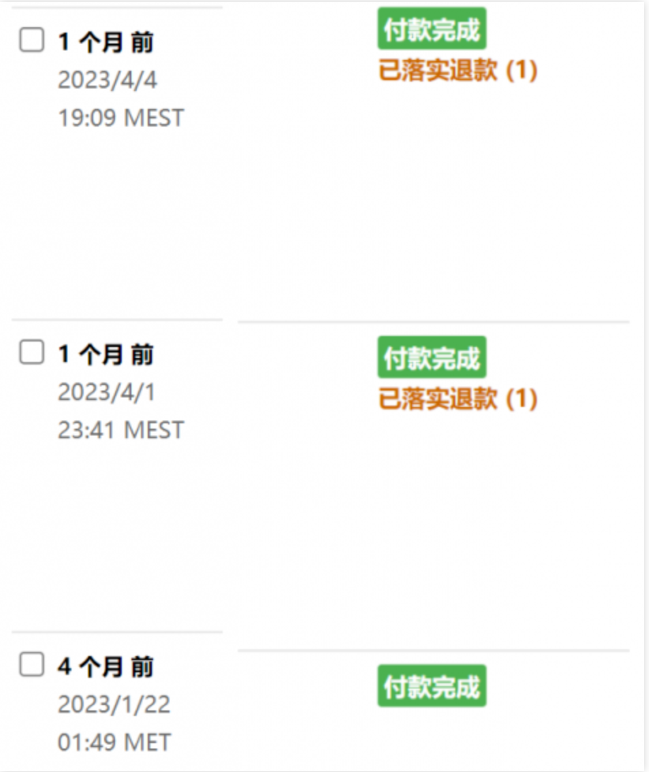Tick the checkbox for the 2023/4/1 order
Screen dimensions: 649x772
(32, 352)
